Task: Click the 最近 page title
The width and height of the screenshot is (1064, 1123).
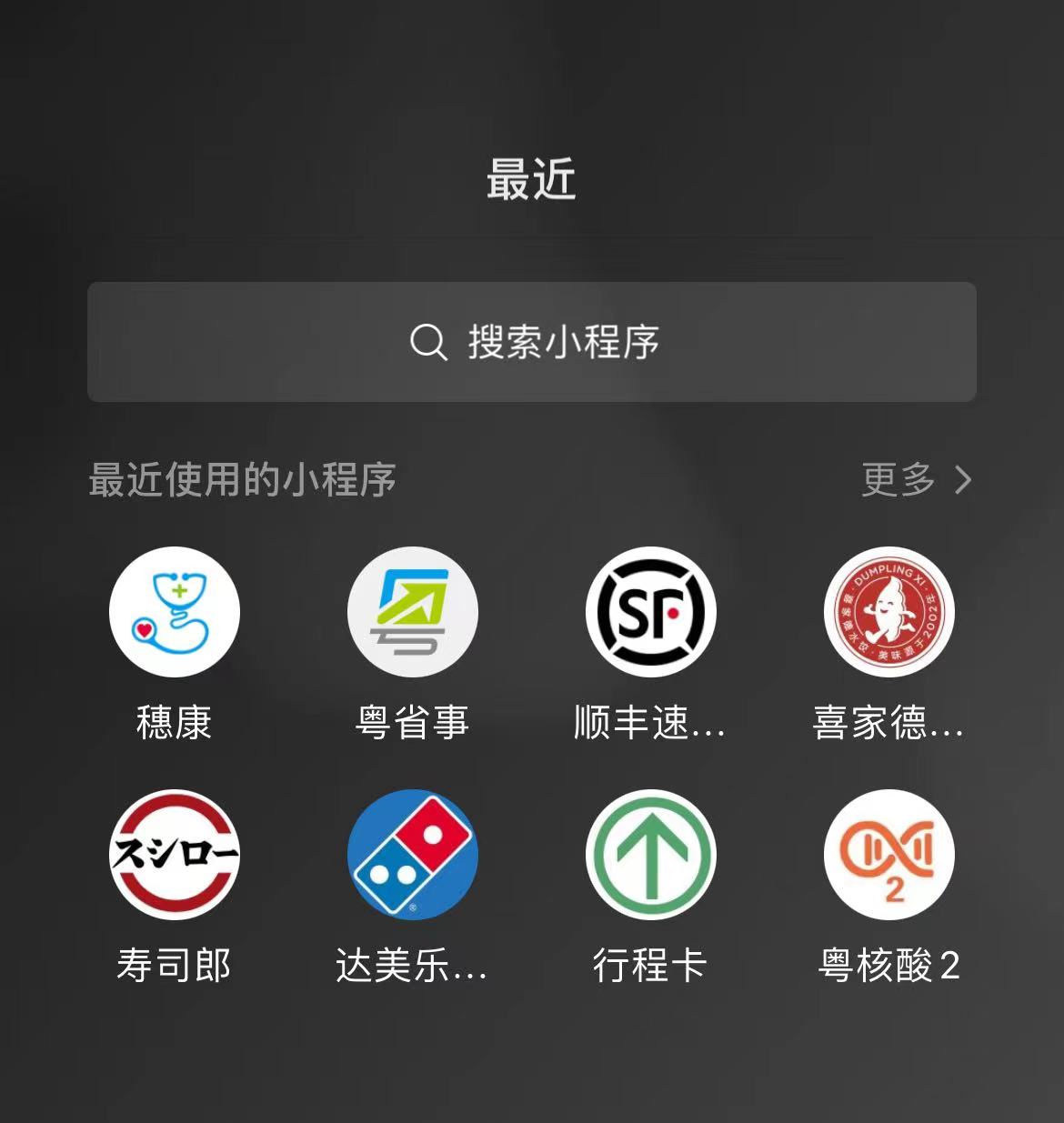Action: tap(532, 178)
